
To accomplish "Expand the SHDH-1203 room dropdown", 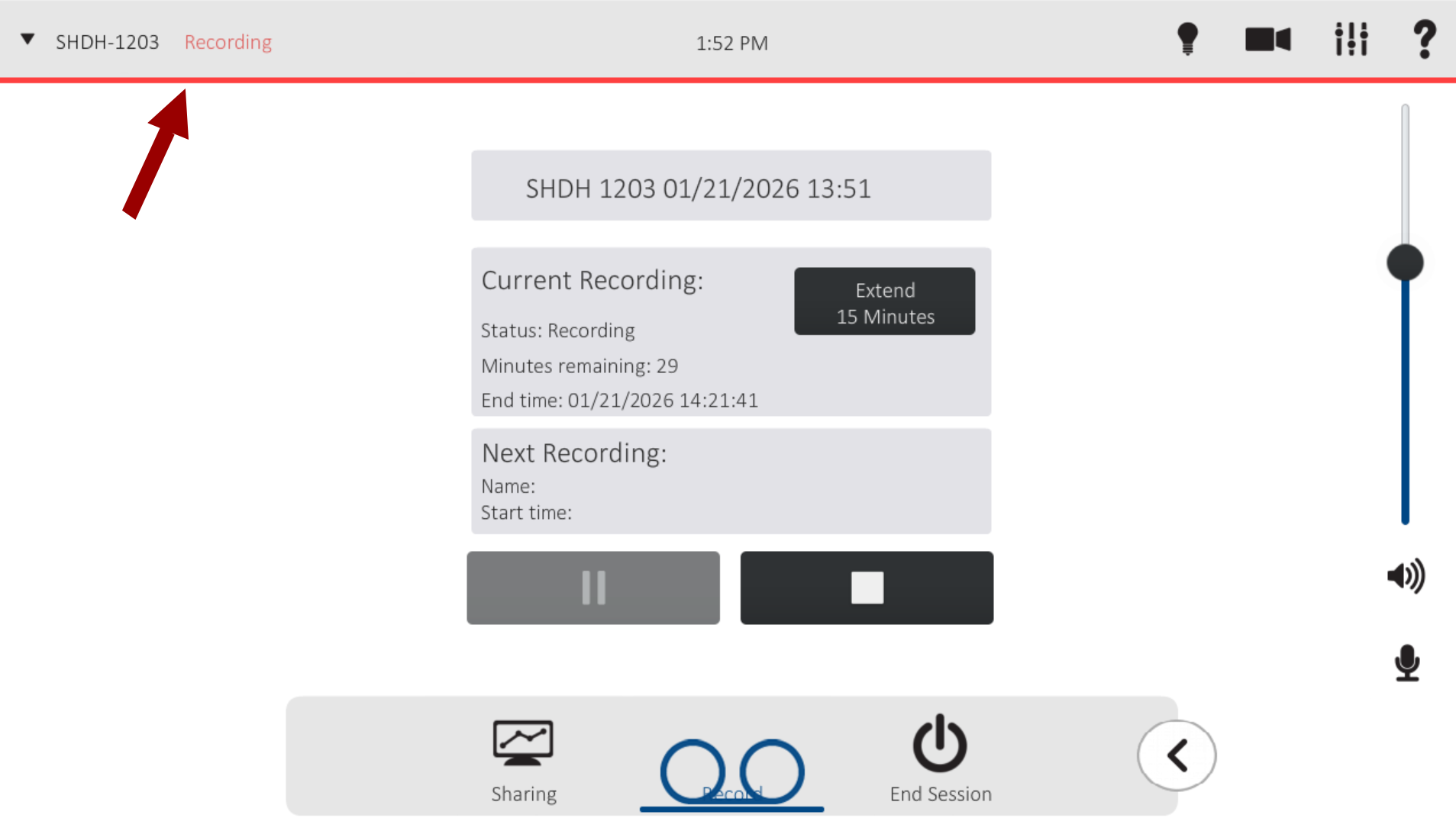I will pyautogui.click(x=27, y=40).
